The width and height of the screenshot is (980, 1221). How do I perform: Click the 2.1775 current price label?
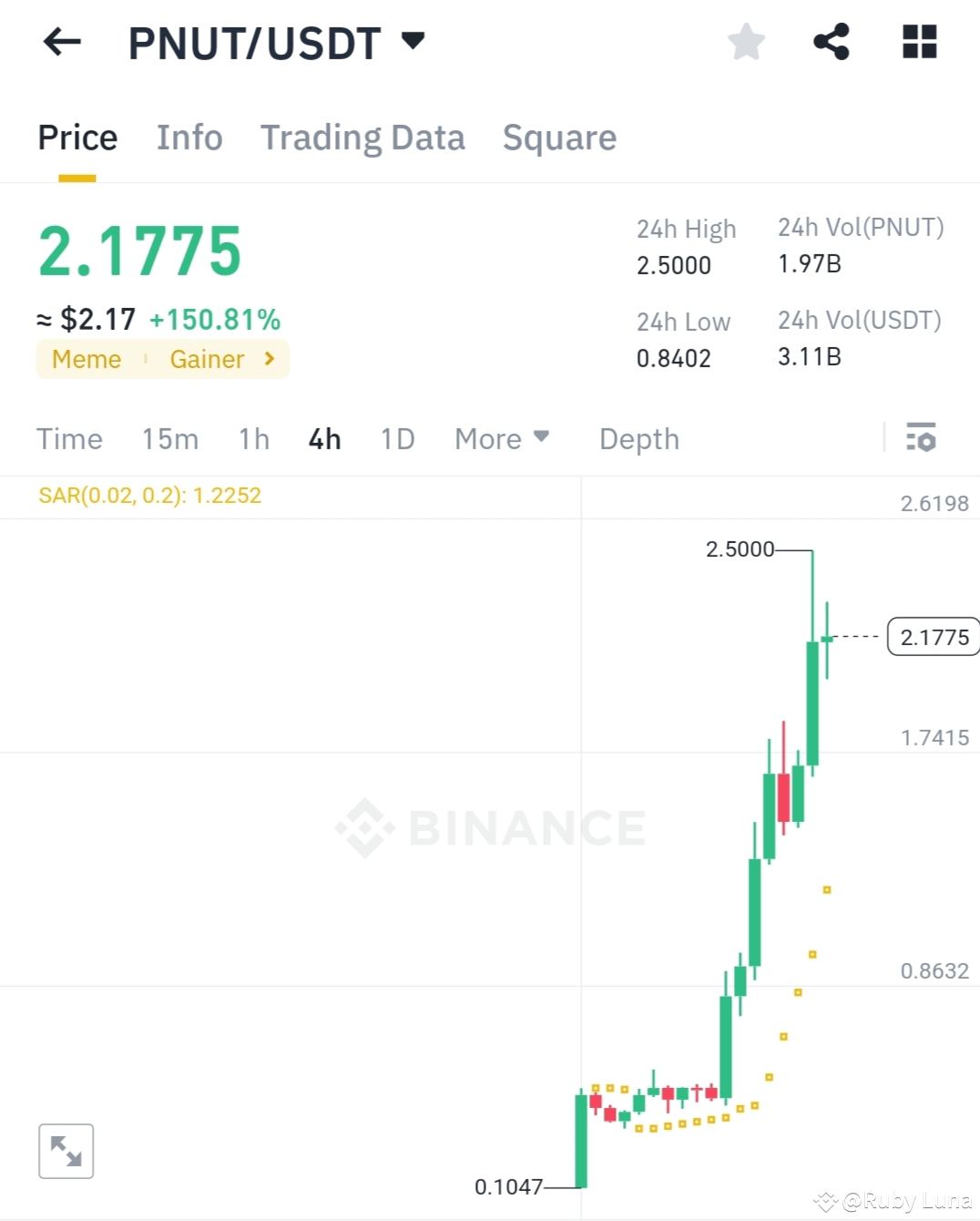pyautogui.click(x=933, y=636)
